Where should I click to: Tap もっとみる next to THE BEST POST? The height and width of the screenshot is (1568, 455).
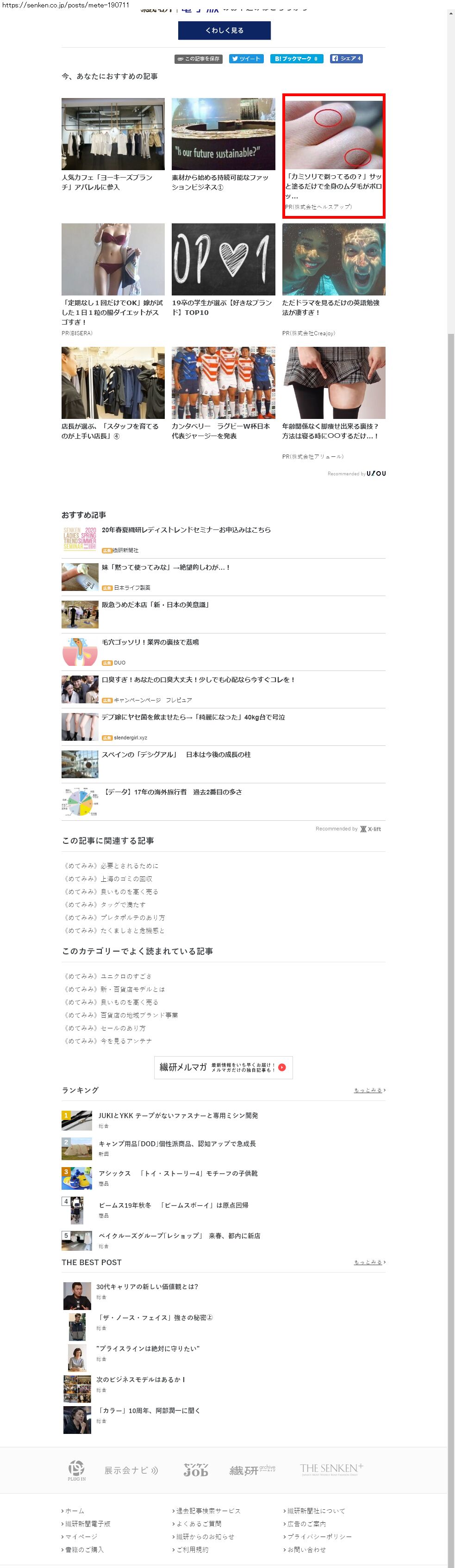point(369,1262)
